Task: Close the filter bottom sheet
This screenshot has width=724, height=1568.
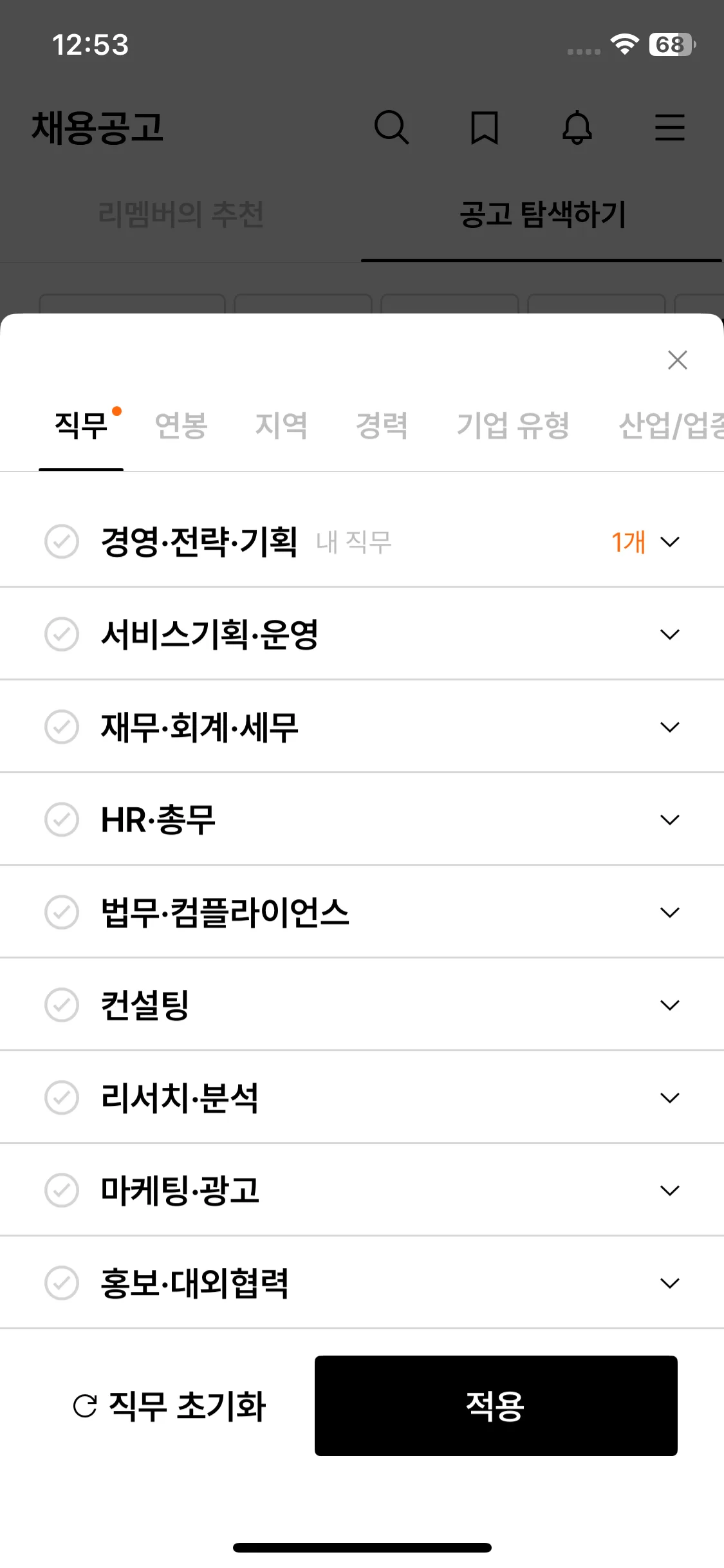Action: [677, 360]
